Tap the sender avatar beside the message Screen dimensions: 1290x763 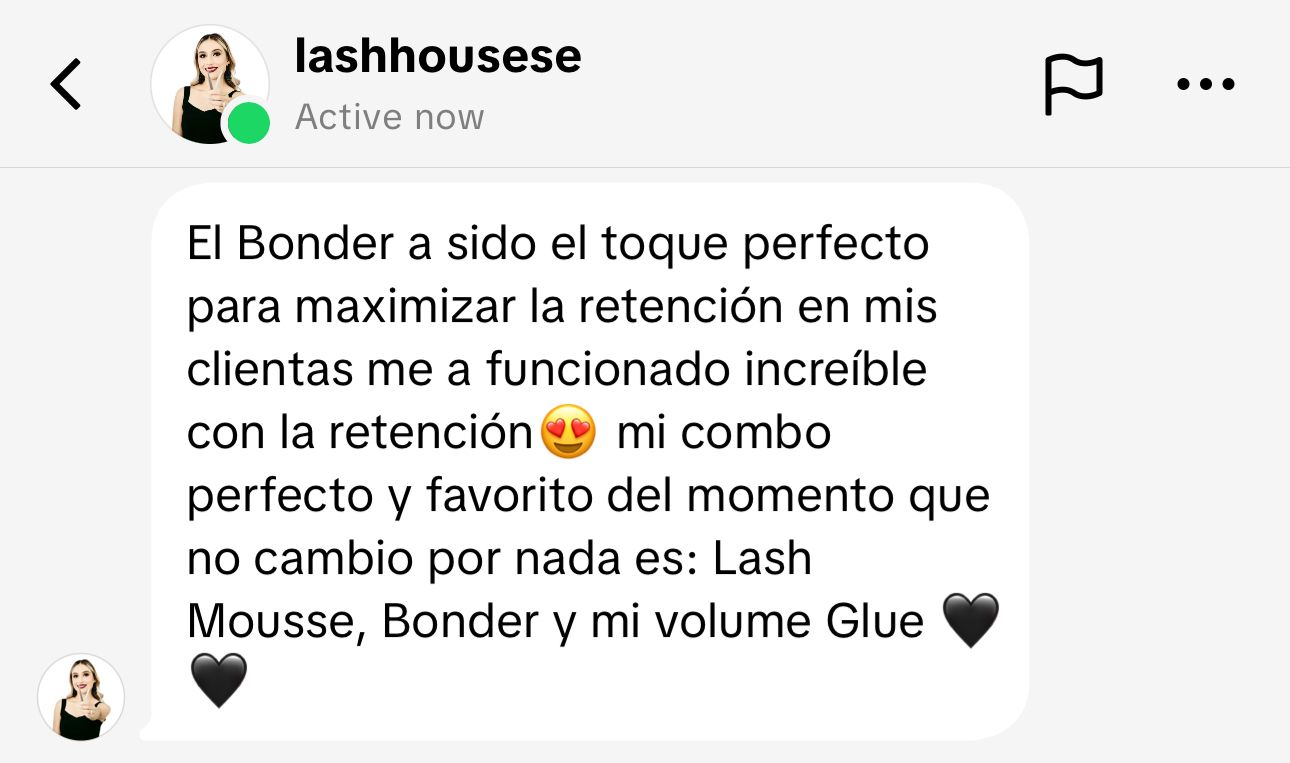[81, 697]
